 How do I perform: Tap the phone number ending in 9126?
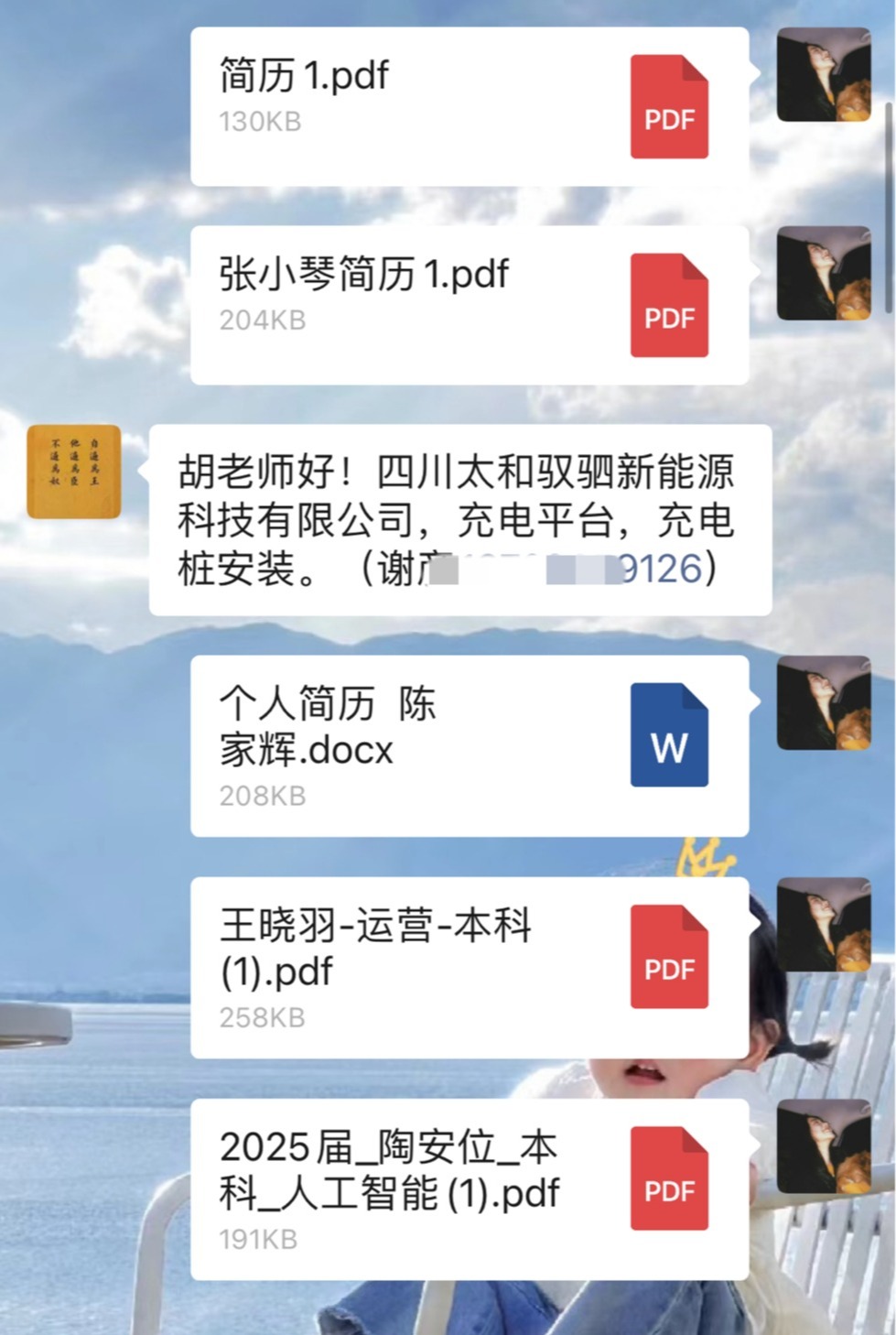(584, 570)
